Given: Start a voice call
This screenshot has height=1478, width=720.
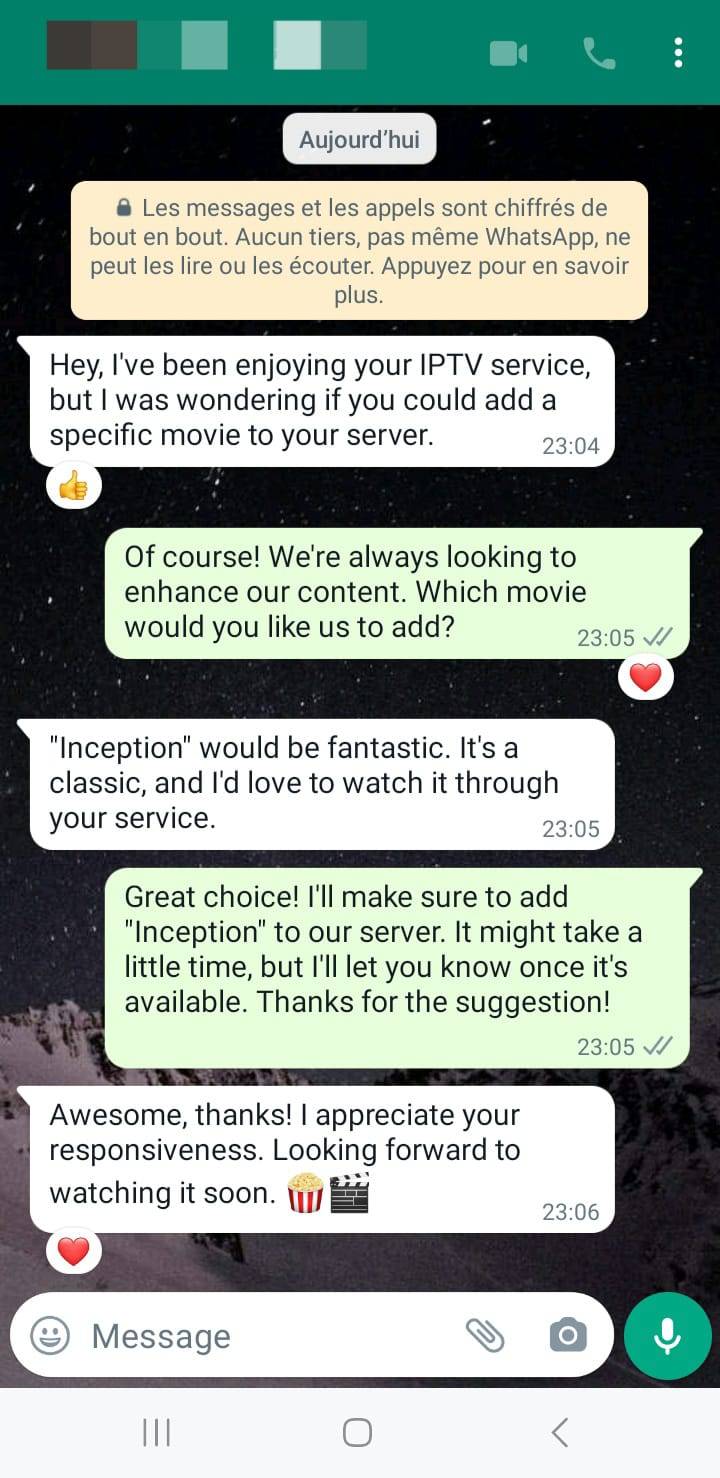Looking at the screenshot, I should tap(599, 53).
